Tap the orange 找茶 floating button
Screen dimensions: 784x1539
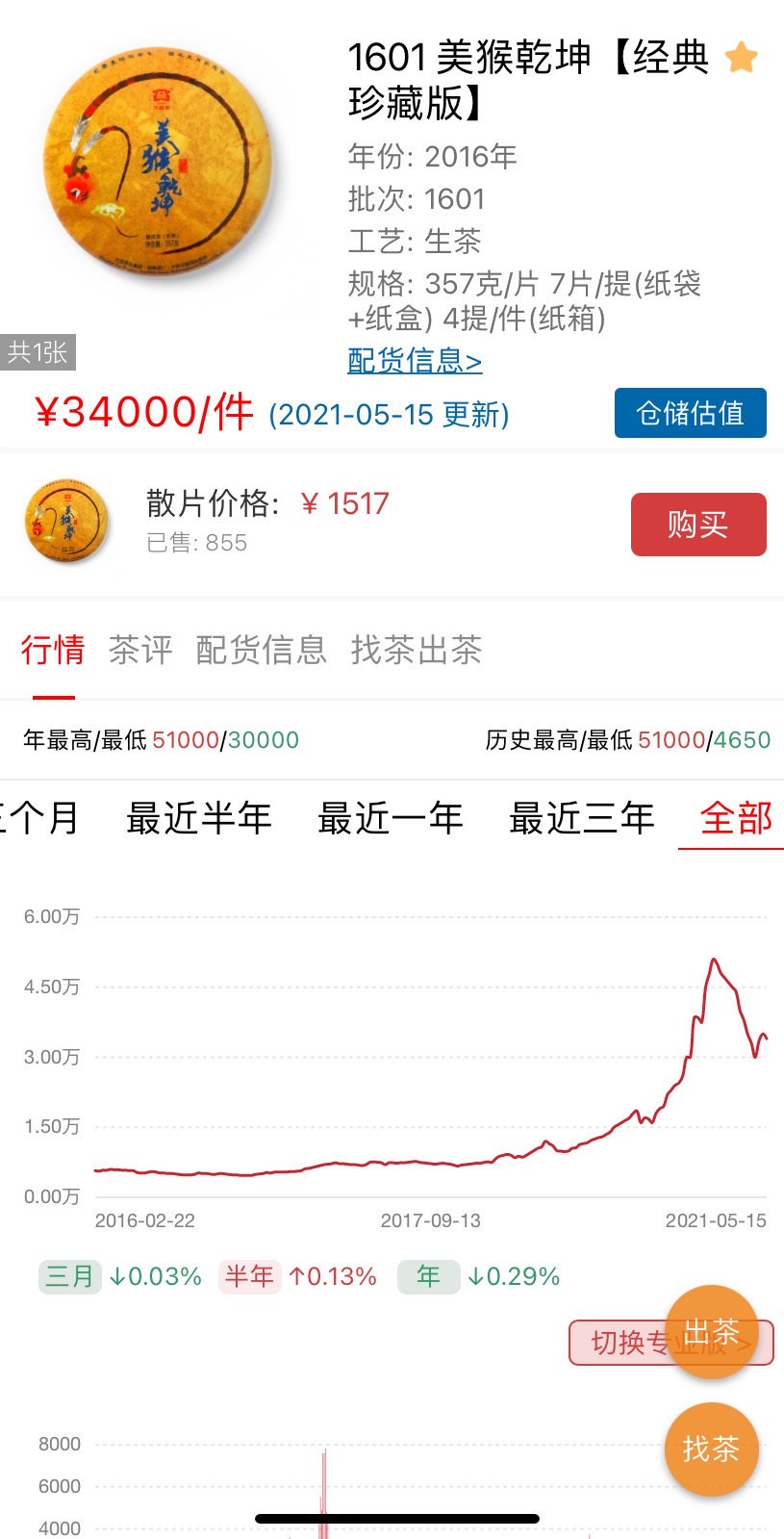click(712, 1449)
